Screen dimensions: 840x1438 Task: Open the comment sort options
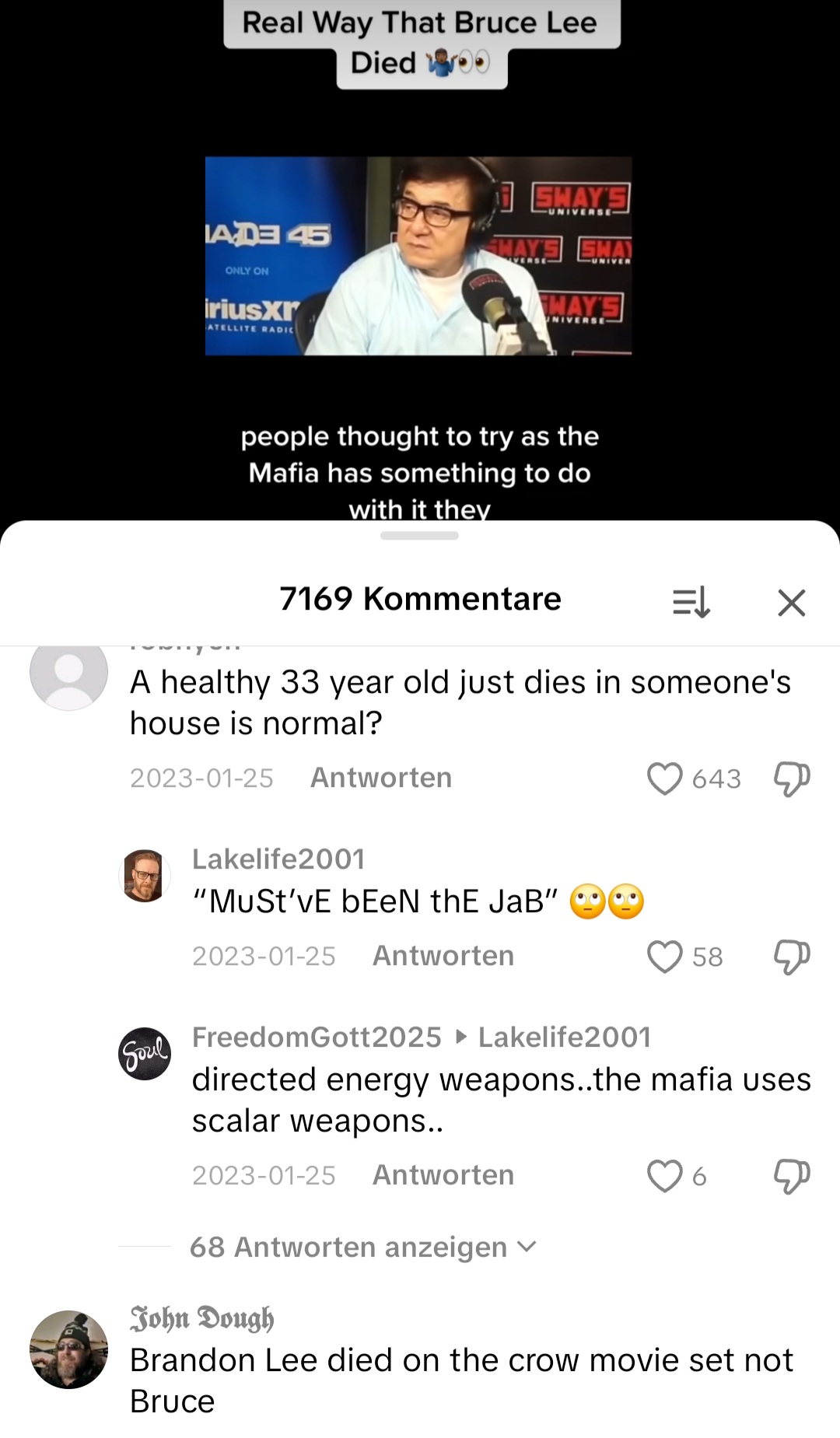tap(691, 603)
